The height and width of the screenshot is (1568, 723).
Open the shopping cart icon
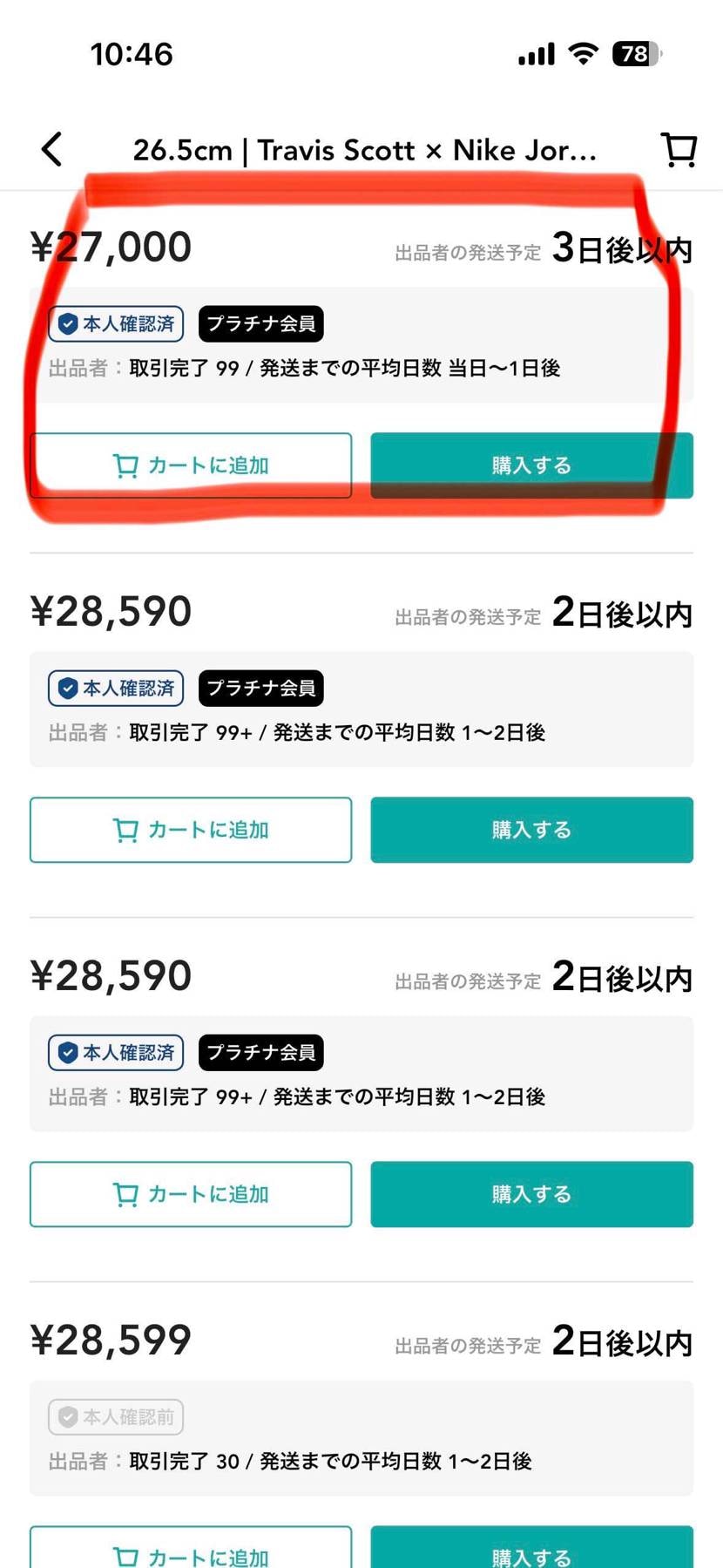click(679, 149)
